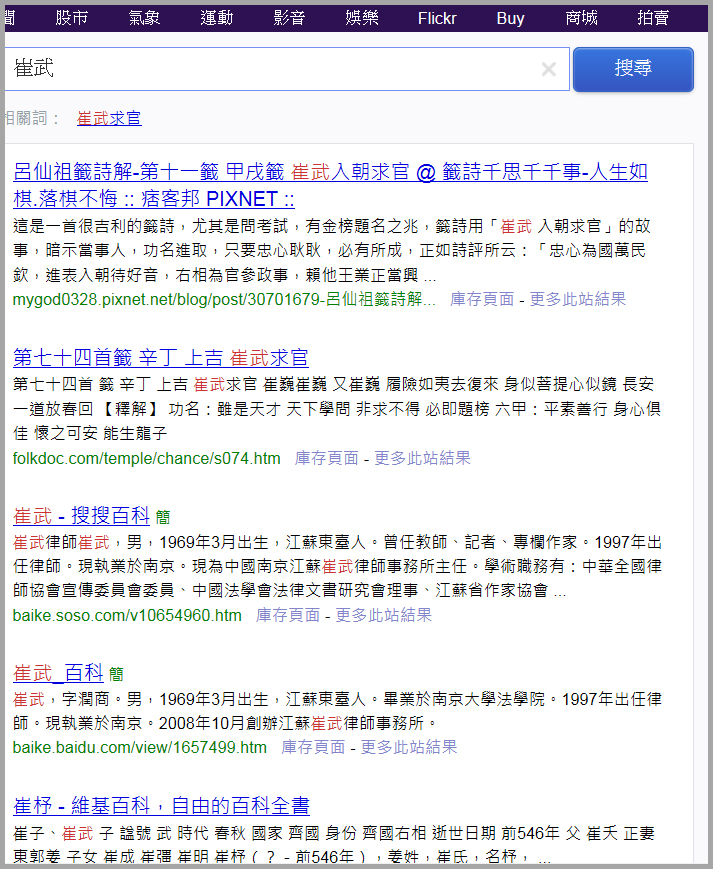
Task: Open the 拍賣 auction section
Action: [653, 18]
